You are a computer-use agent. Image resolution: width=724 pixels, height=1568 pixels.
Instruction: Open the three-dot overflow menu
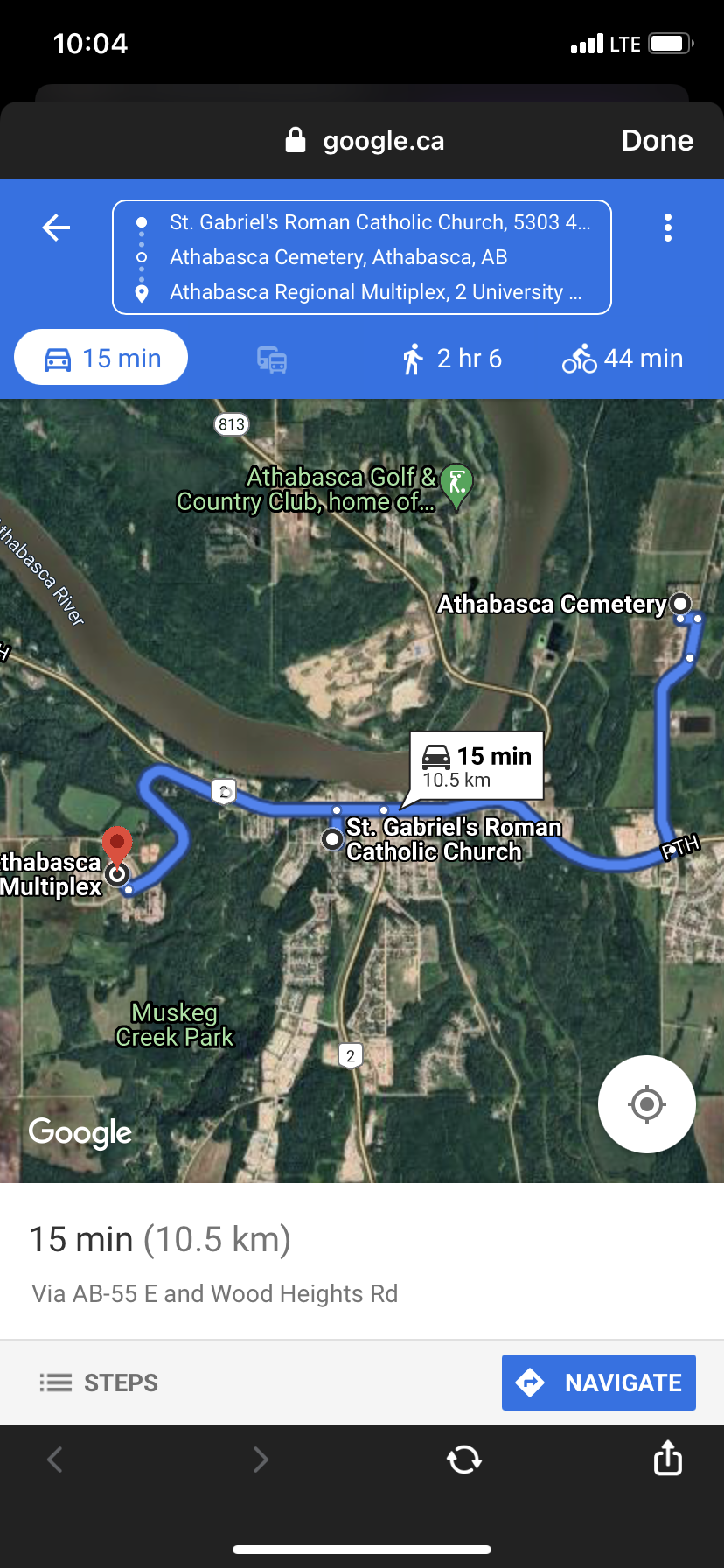tap(668, 227)
